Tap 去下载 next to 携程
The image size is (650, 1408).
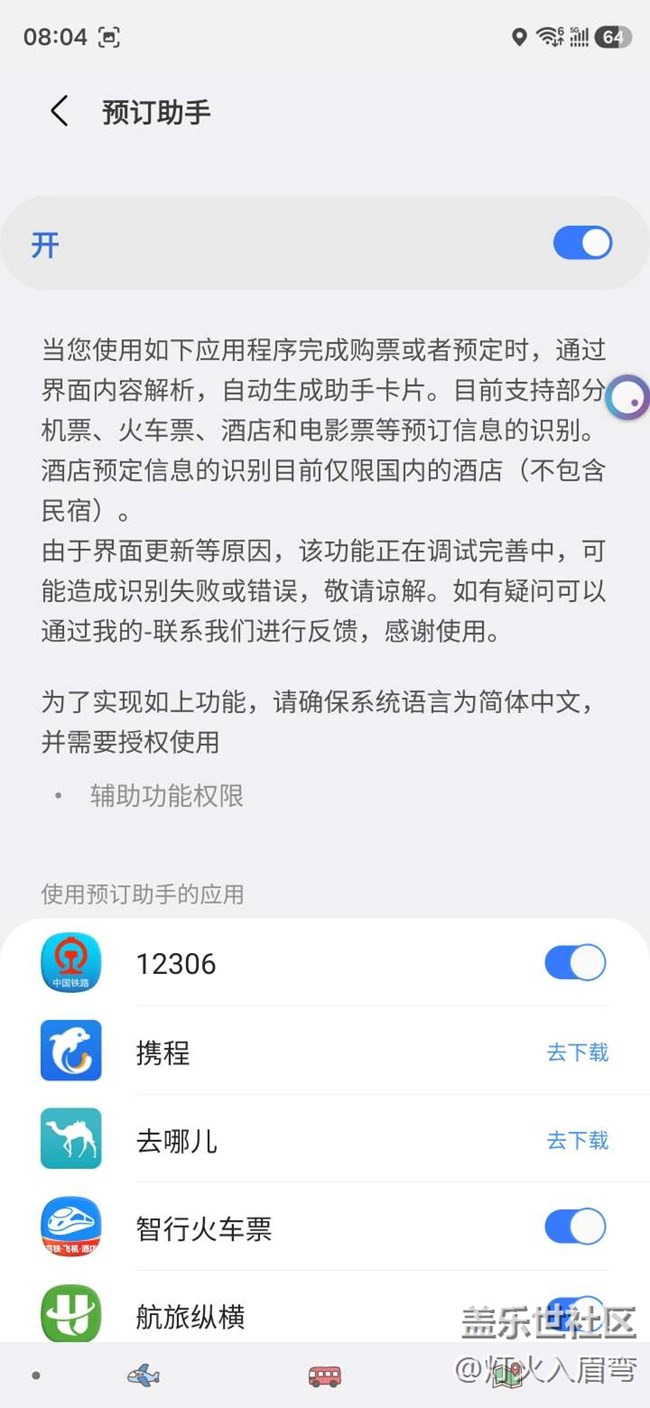tap(577, 1052)
